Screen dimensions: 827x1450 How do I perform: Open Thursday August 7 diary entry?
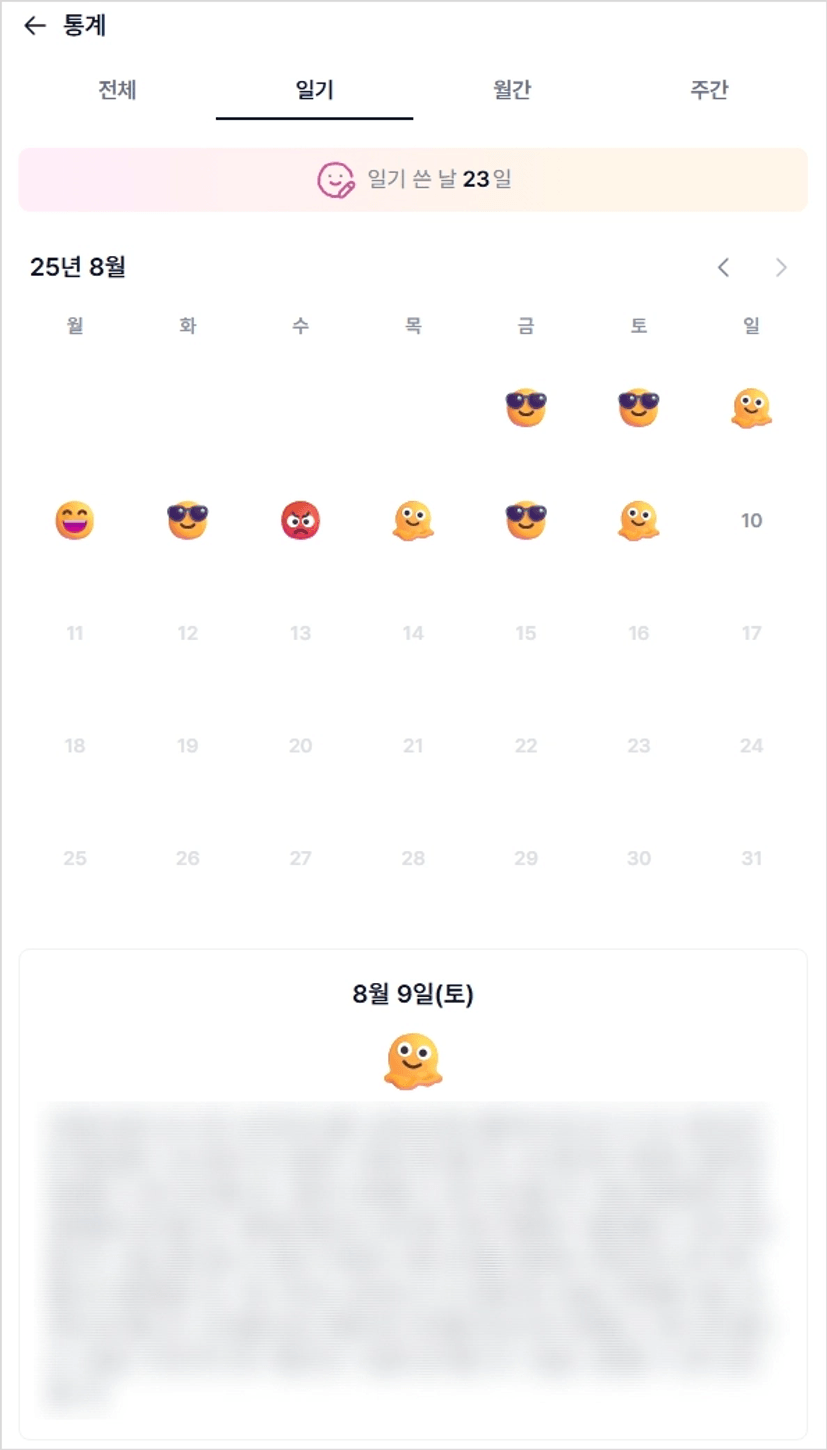pos(413,521)
